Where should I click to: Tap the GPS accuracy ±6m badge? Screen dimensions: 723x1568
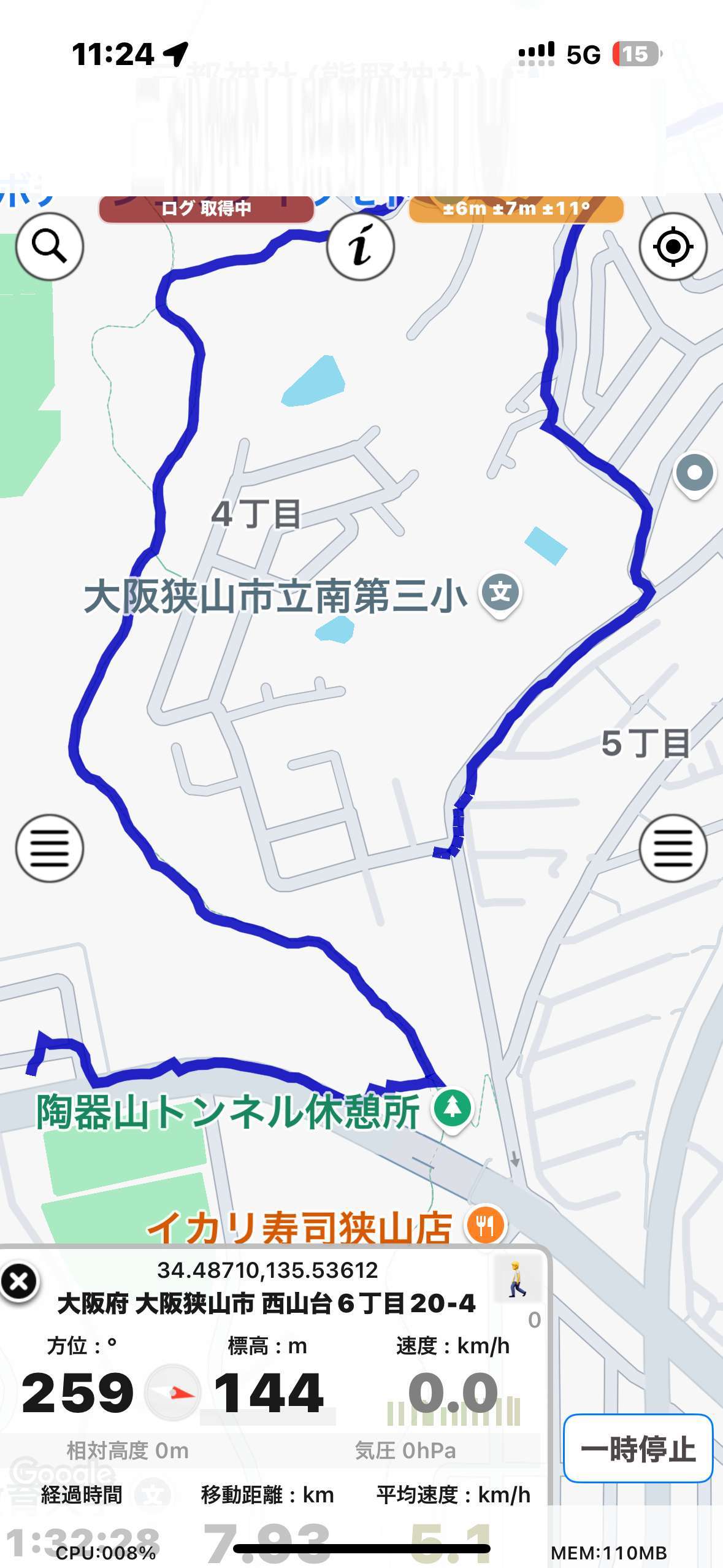click(516, 209)
